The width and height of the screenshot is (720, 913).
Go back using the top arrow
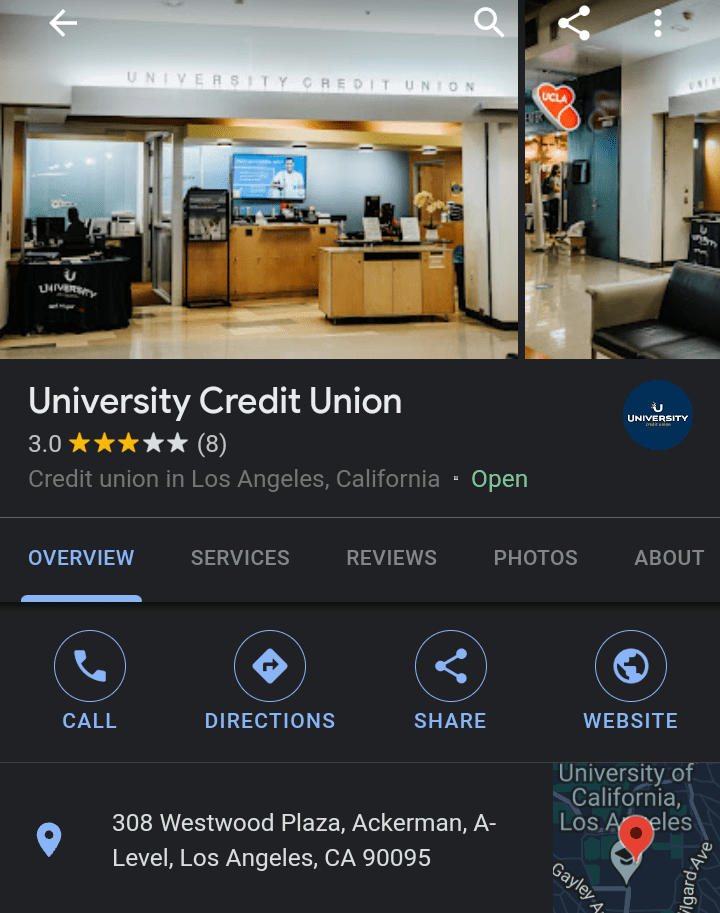point(63,24)
